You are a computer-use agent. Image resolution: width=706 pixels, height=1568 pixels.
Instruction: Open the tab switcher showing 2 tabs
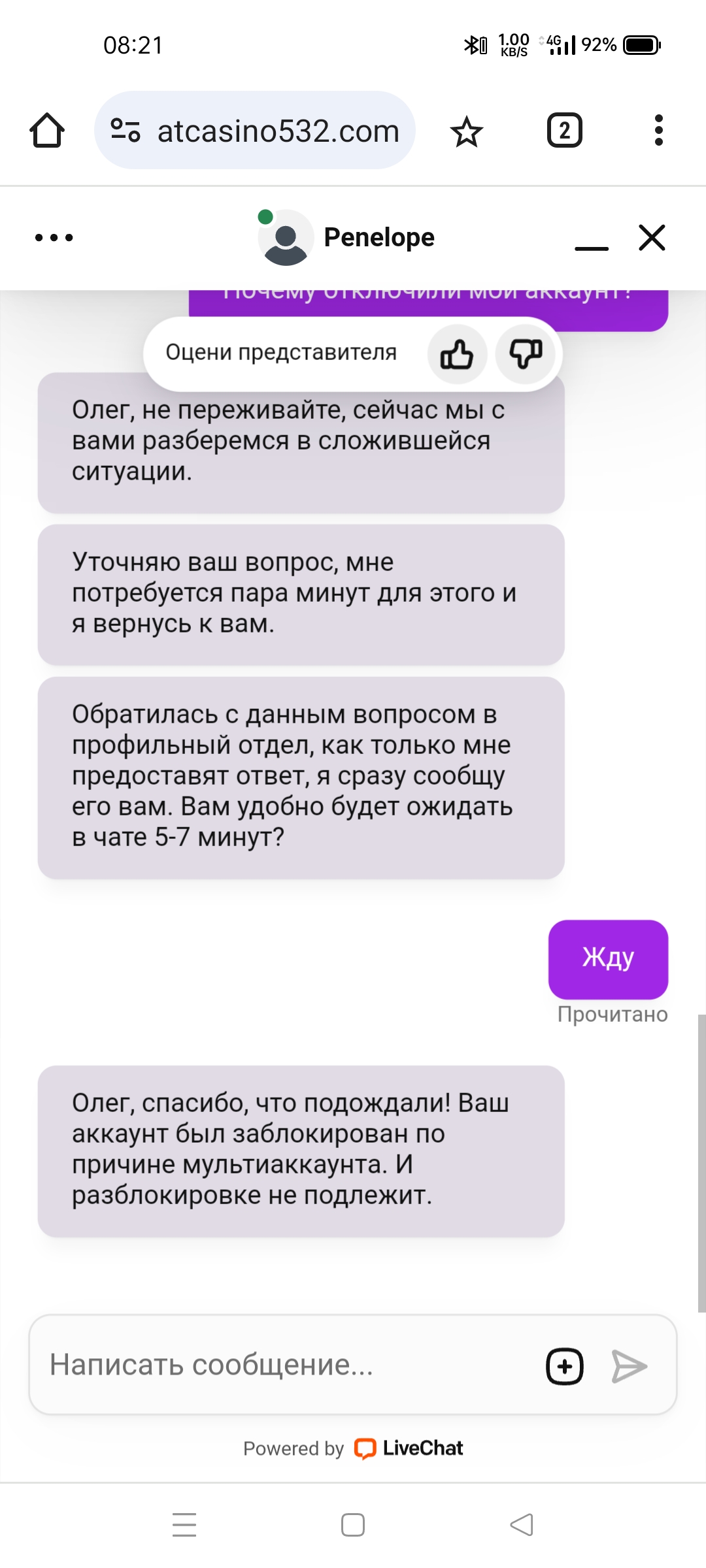click(x=564, y=131)
